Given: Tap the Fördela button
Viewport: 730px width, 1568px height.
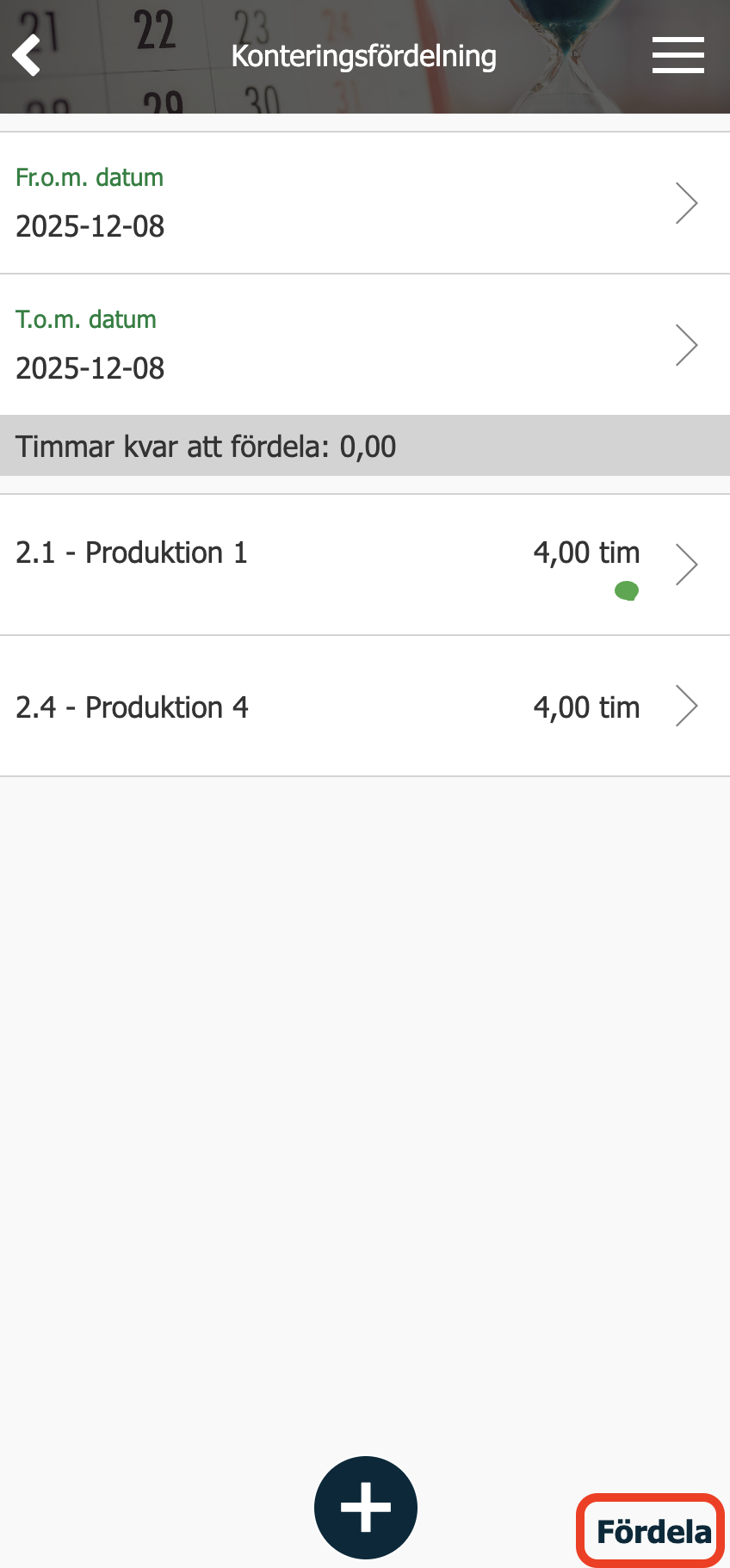Looking at the screenshot, I should click(652, 1531).
